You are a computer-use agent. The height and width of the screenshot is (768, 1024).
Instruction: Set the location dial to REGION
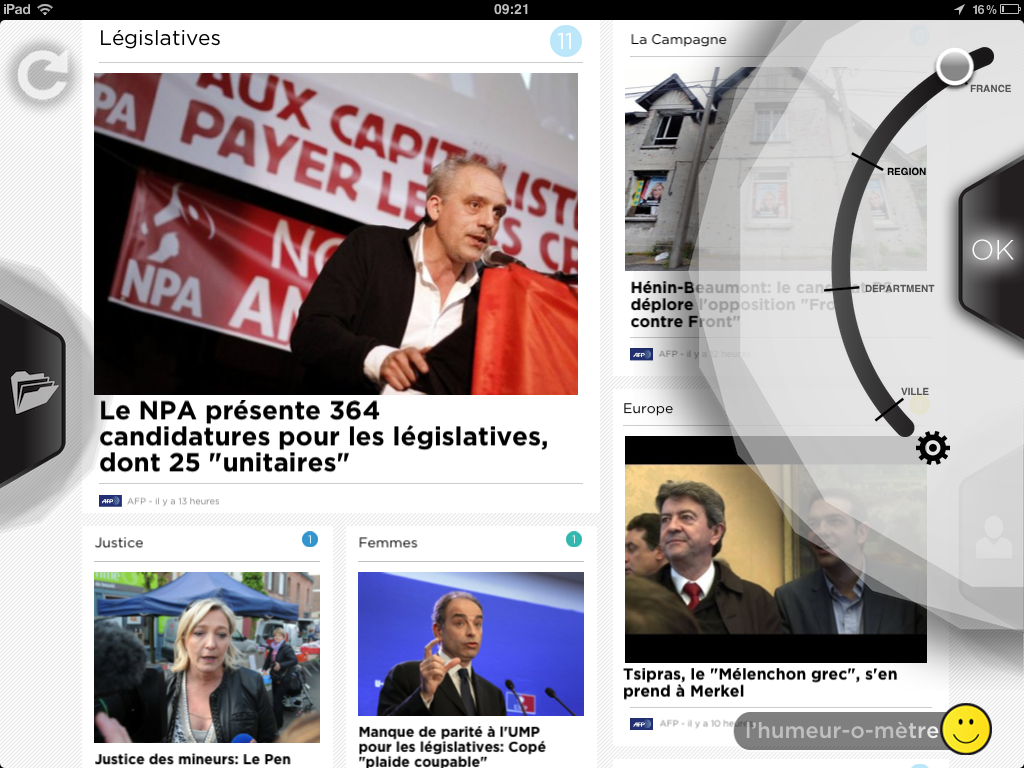coord(867,161)
